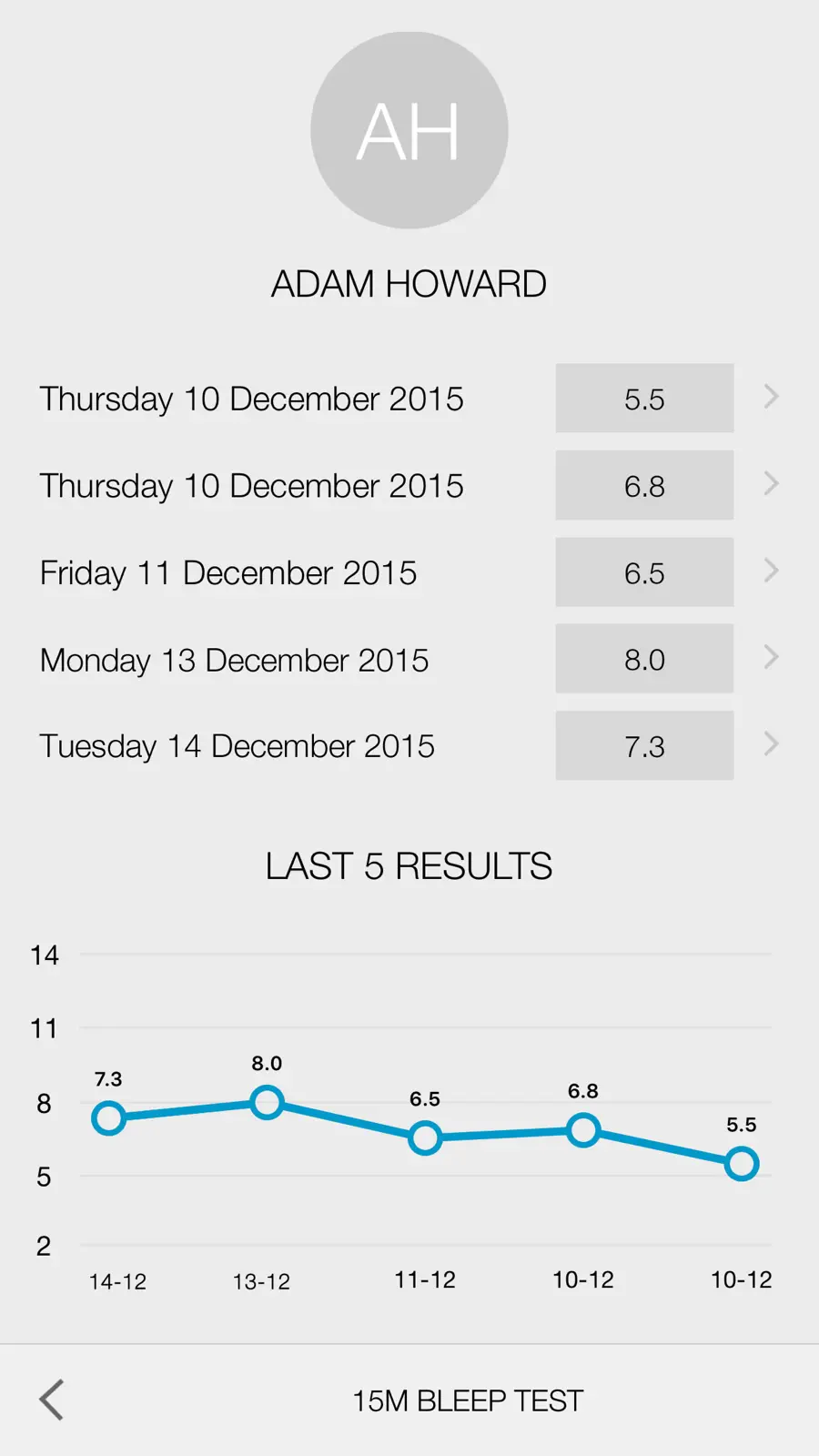Viewport: 819px width, 1456px height.
Task: Open the Thursday result scoring 5.5
Action: [409, 399]
